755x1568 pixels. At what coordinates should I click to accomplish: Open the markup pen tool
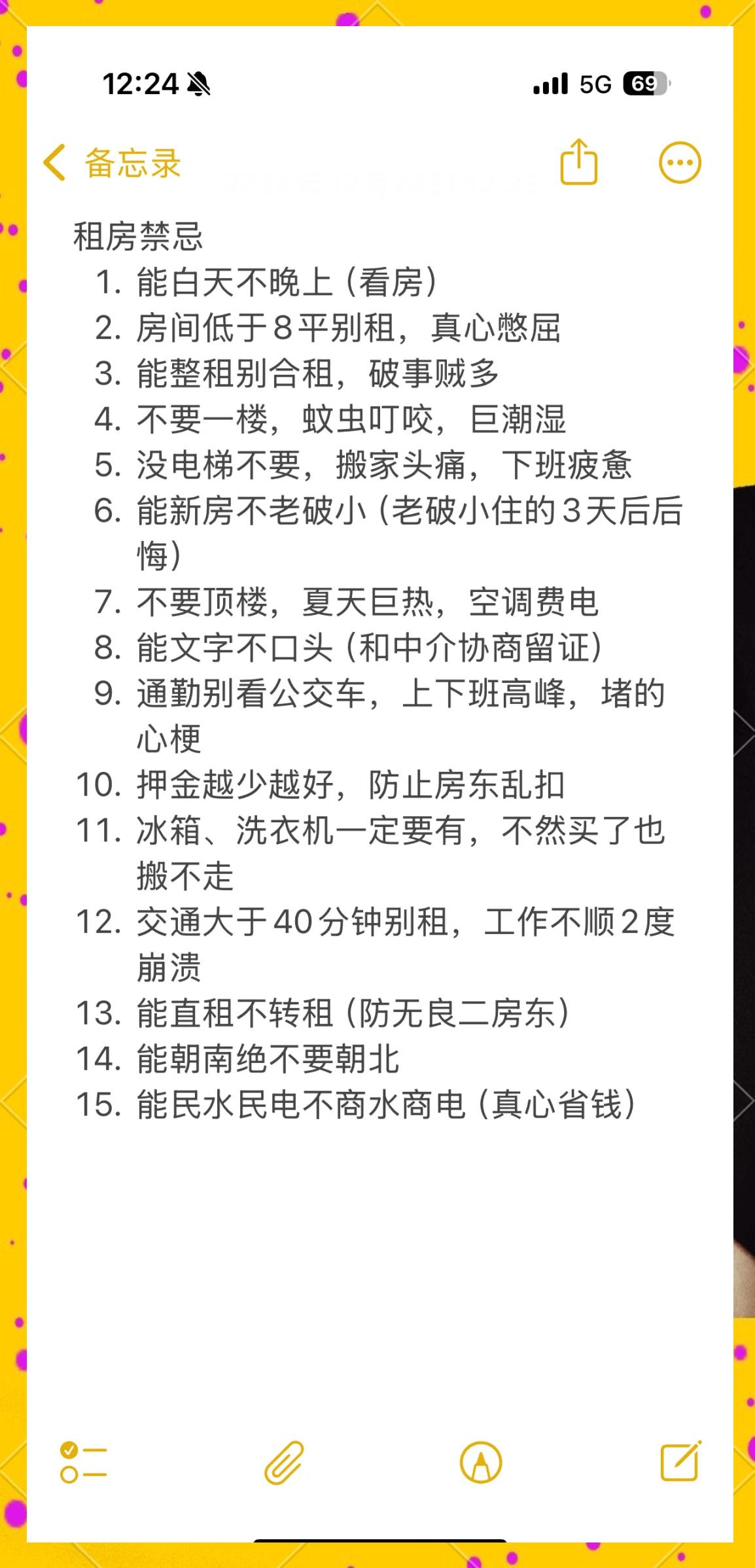click(x=481, y=1462)
